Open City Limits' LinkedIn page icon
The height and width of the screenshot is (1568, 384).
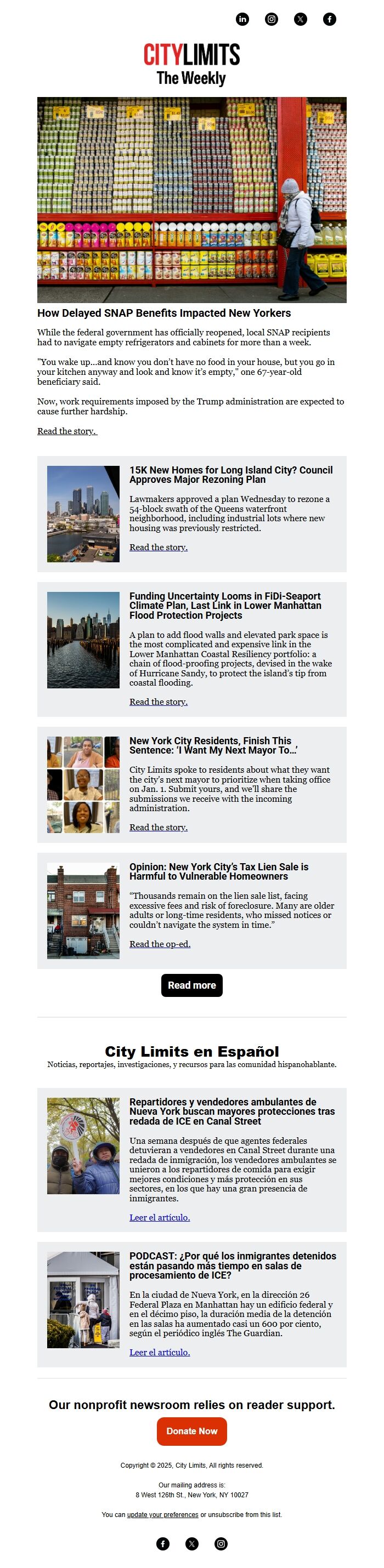tap(242, 19)
